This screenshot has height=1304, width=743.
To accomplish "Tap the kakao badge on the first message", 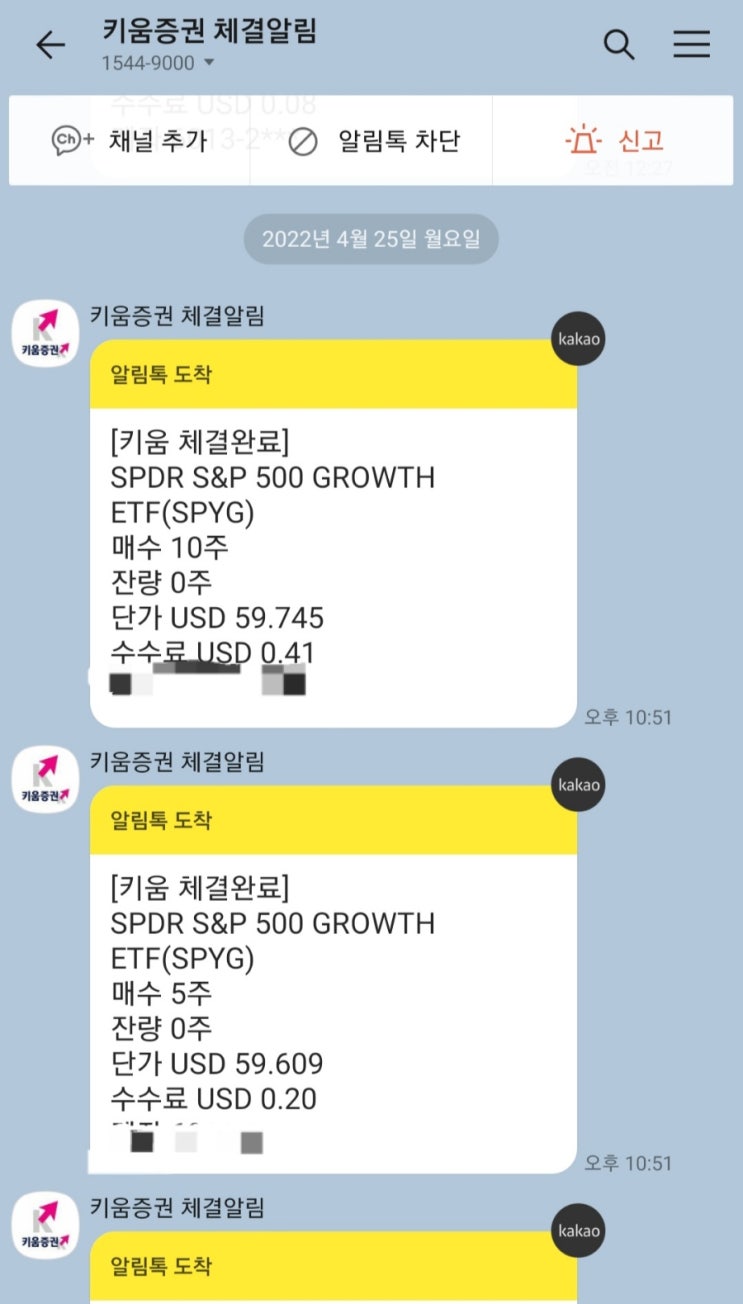I will coord(577,339).
